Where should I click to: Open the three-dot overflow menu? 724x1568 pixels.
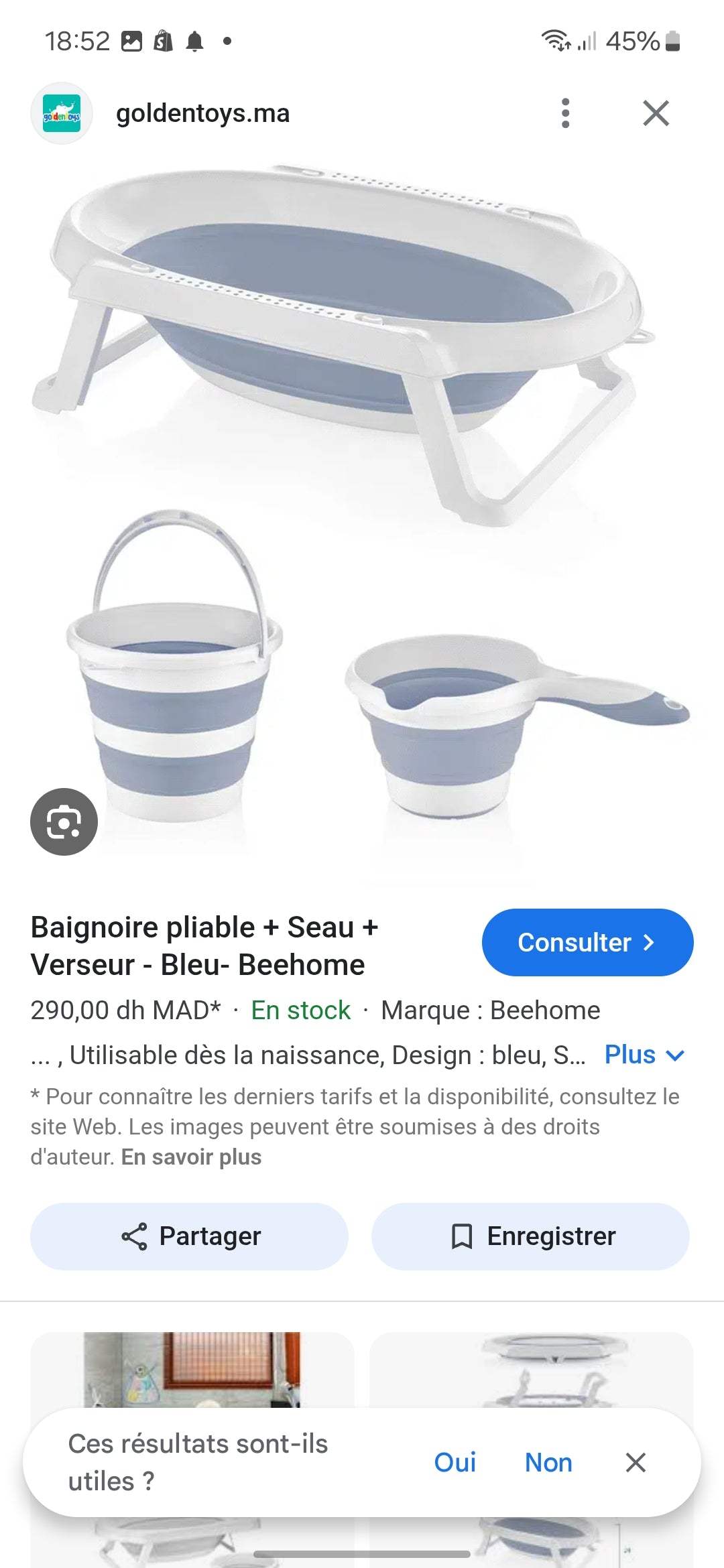click(x=566, y=113)
